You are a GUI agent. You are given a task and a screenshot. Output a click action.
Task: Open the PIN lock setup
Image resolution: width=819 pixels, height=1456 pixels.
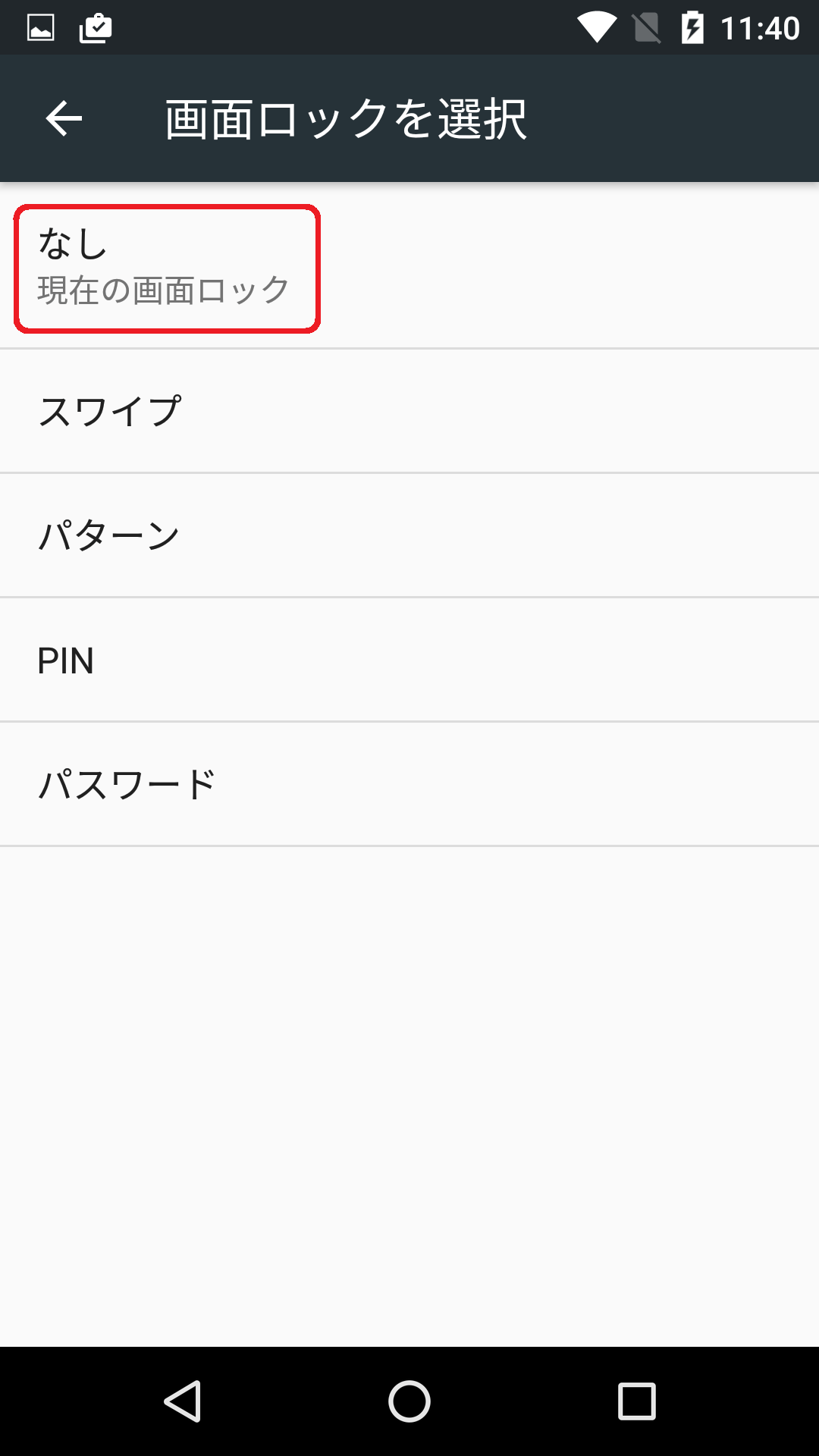coord(409,660)
